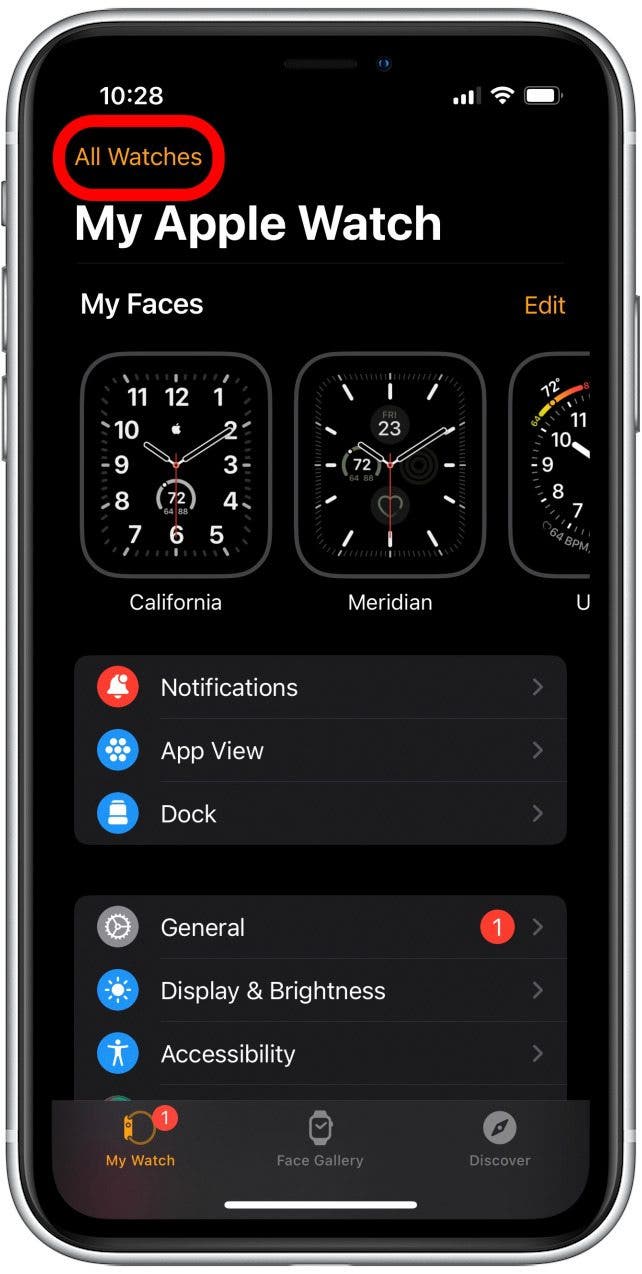The height and width of the screenshot is (1274, 642).
Task: Open General settings
Action: pos(320,927)
